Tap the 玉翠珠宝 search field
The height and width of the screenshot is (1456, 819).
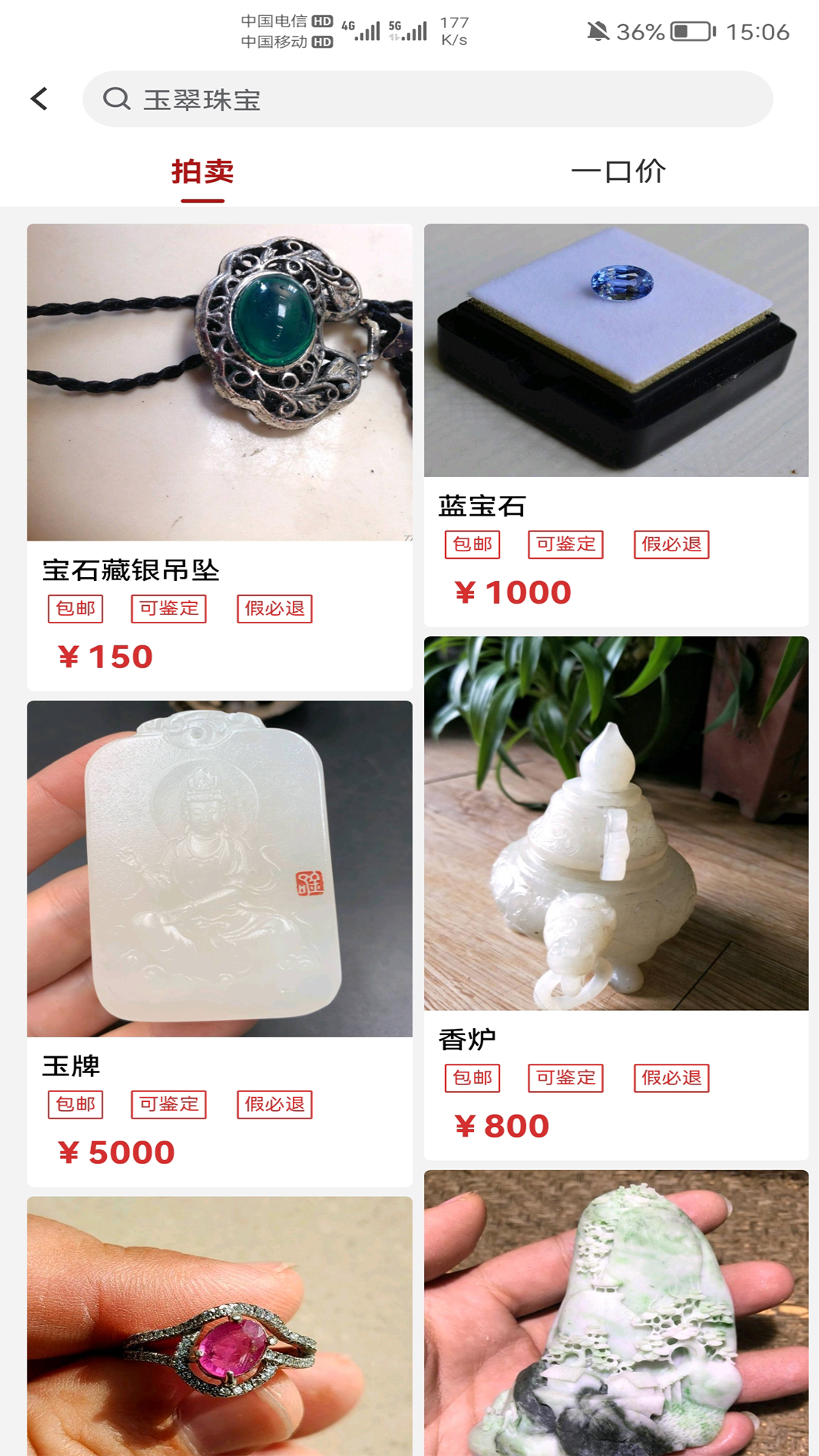pyautogui.click(x=427, y=99)
